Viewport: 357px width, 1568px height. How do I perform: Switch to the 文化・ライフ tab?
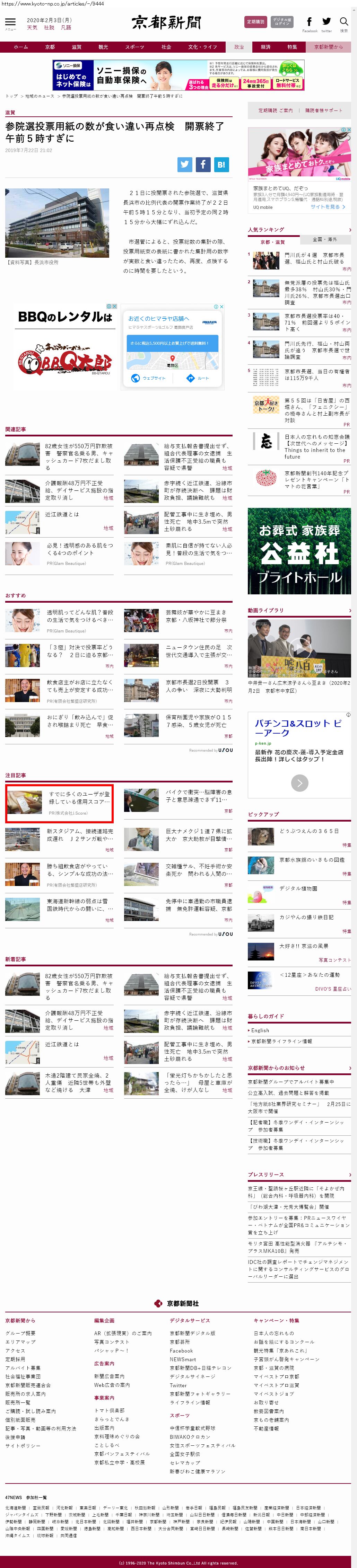pyautogui.click(x=202, y=47)
